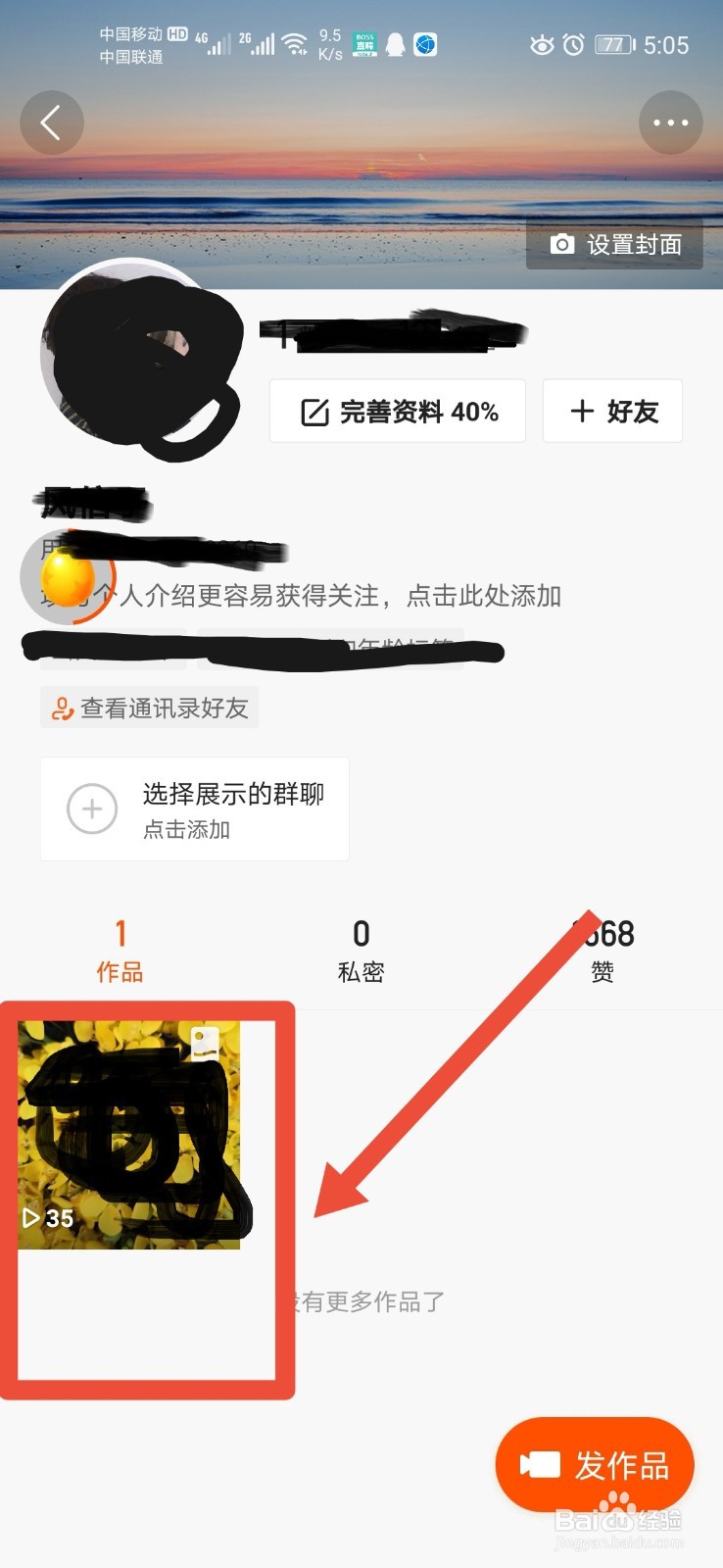
Task: Tap the edit pencil icon on 完善资料
Action: tap(313, 412)
